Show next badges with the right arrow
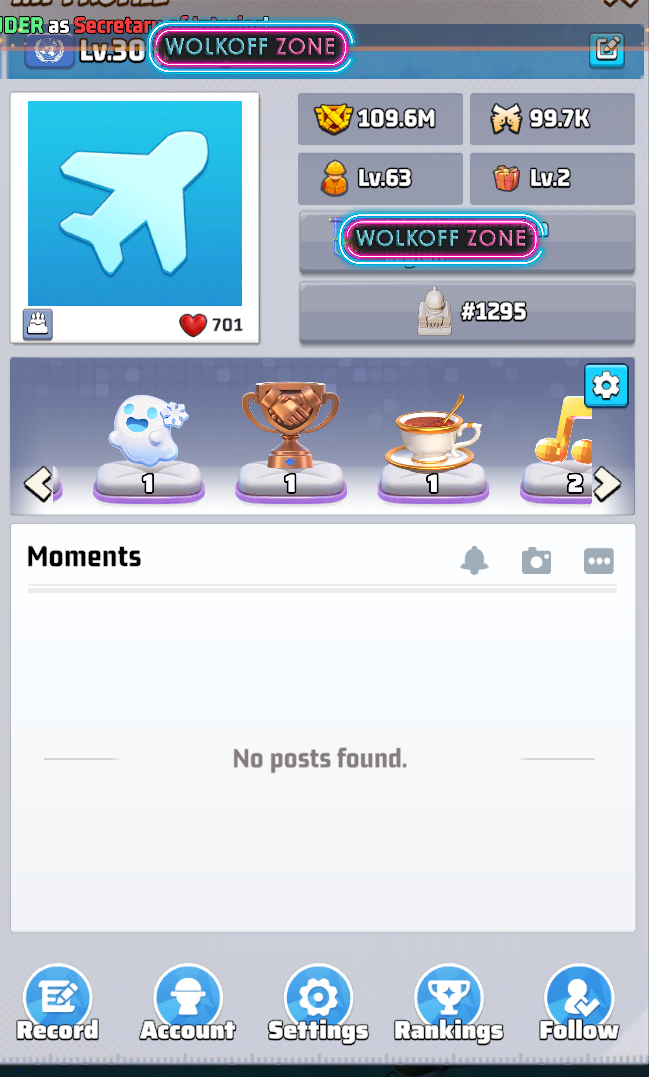 pos(606,484)
